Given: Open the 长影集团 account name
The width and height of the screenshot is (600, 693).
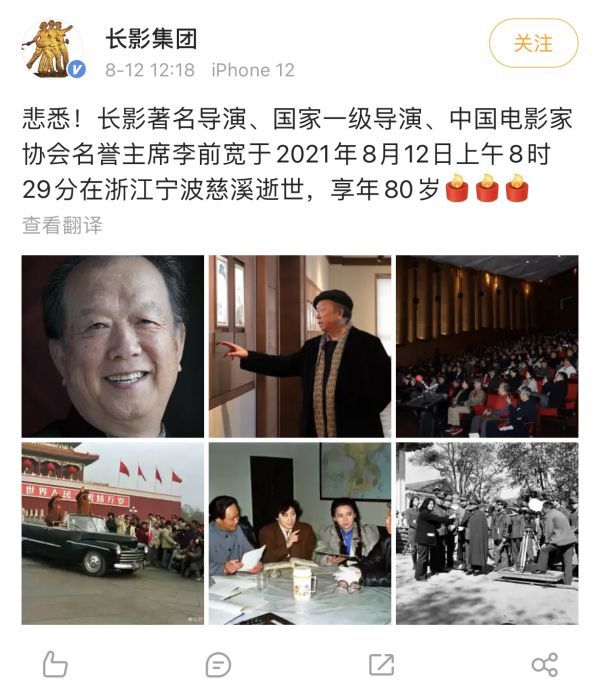Looking at the screenshot, I should pyautogui.click(x=151, y=39).
